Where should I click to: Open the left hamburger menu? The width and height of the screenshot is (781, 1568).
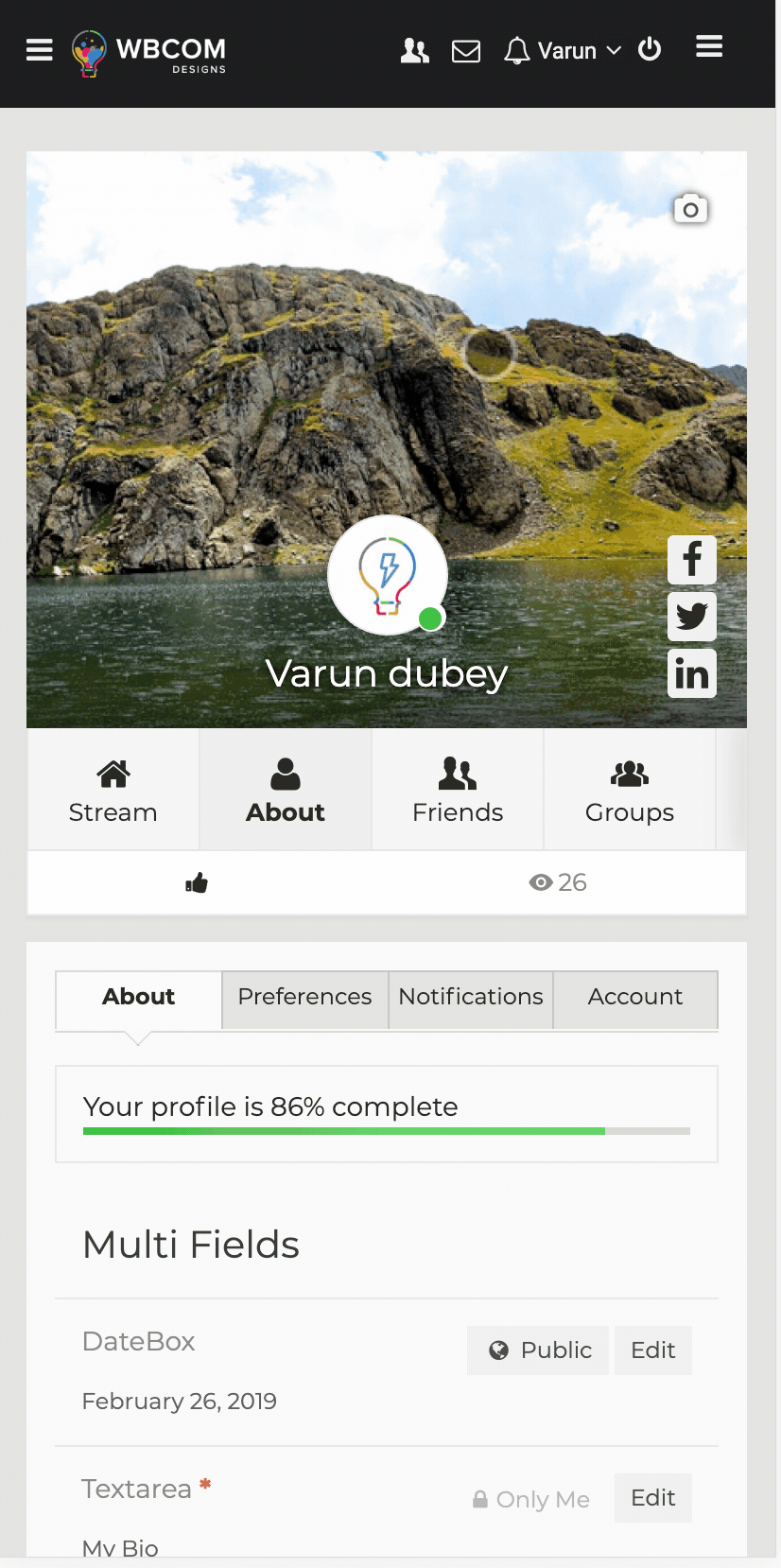click(x=39, y=49)
